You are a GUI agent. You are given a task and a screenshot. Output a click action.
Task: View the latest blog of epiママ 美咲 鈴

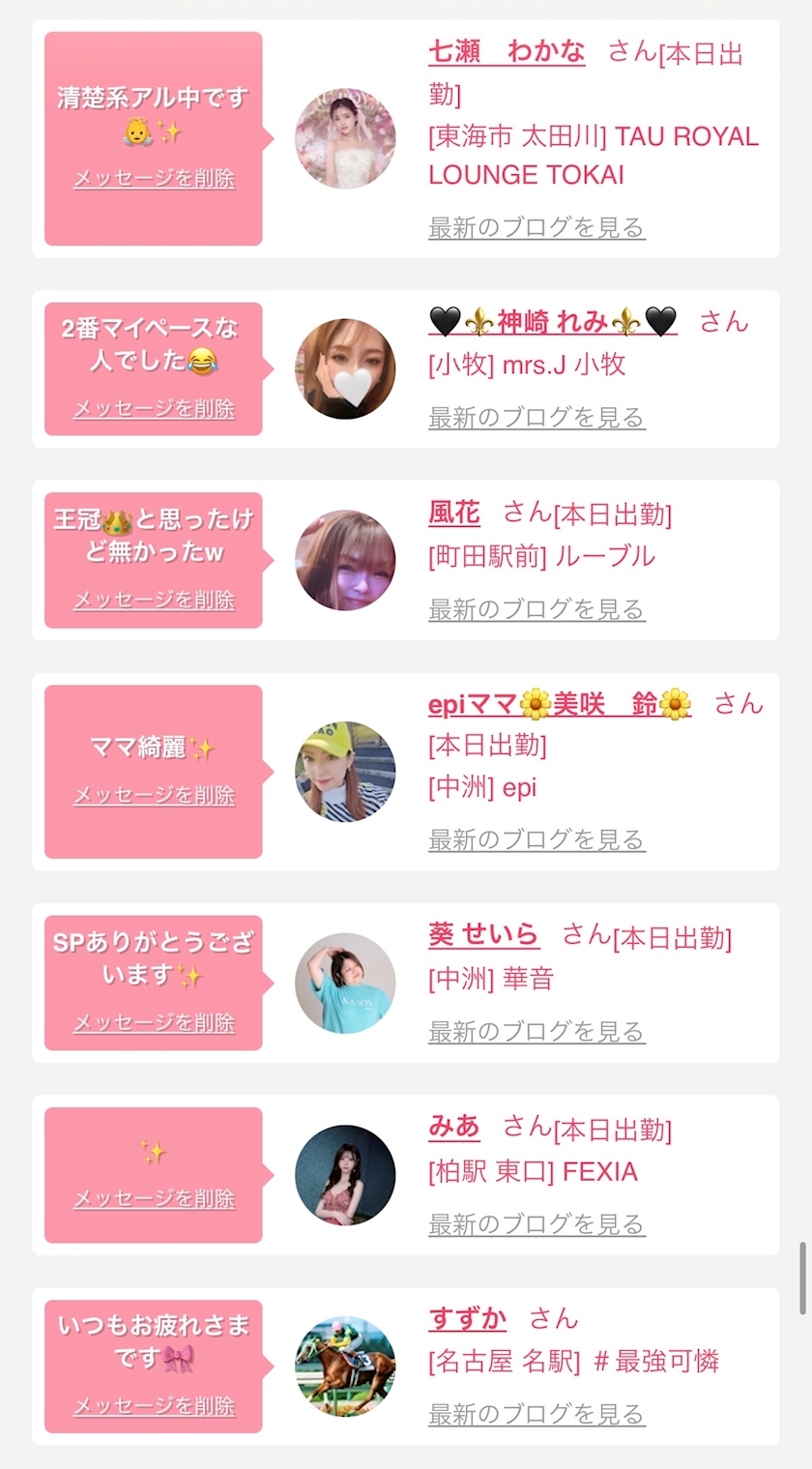536,839
